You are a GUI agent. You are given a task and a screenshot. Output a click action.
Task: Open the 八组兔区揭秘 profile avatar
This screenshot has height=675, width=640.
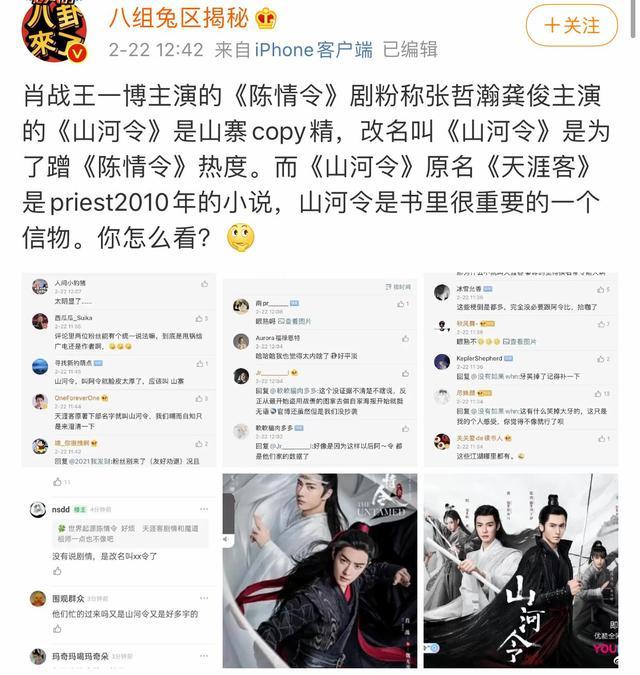[x=55, y=30]
